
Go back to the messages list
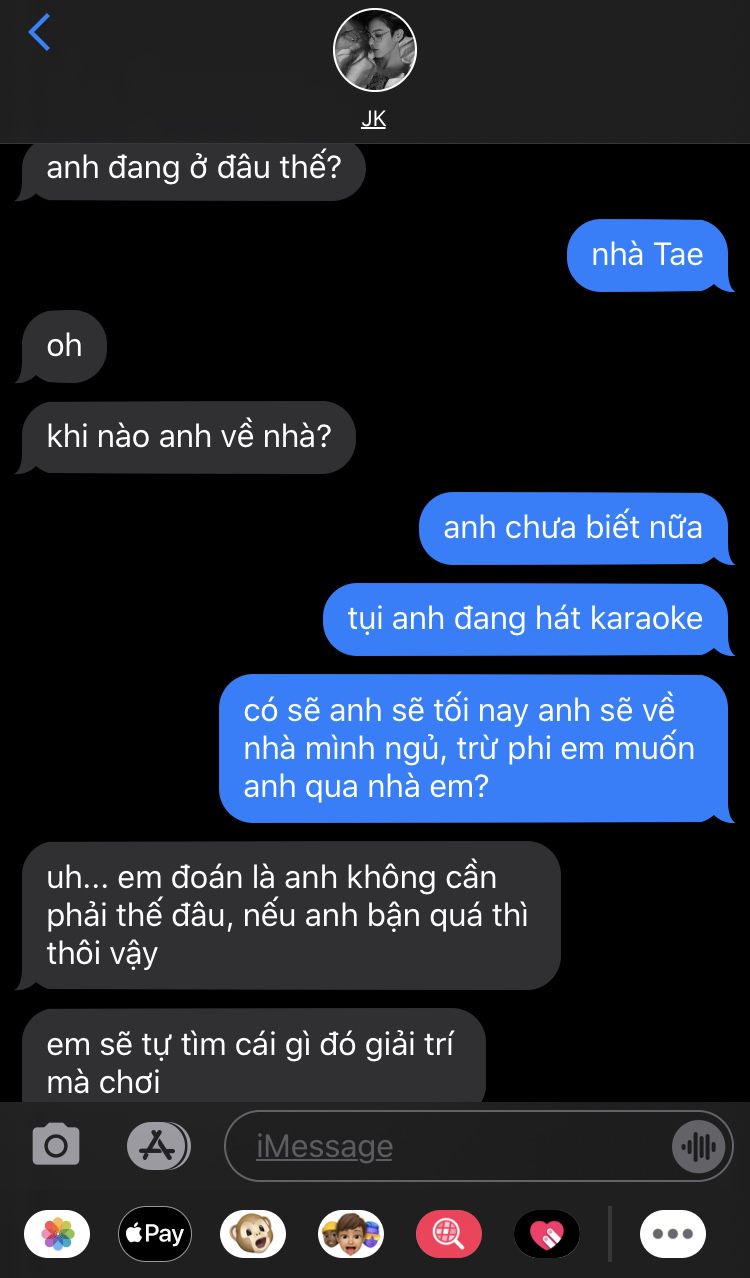pos(39,33)
